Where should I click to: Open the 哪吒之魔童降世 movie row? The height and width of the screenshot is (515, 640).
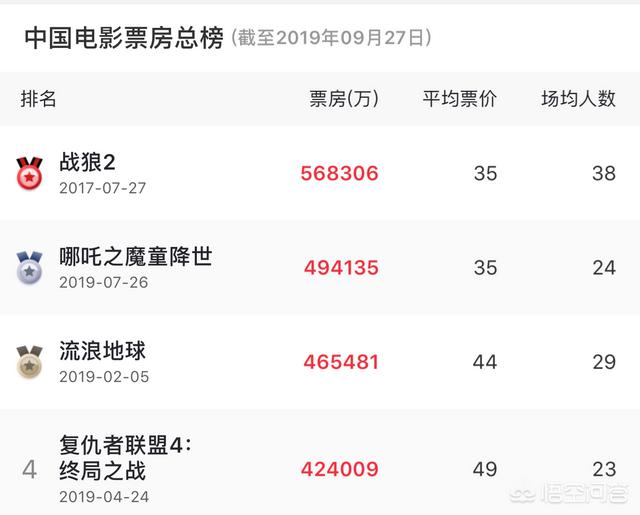(x=136, y=257)
